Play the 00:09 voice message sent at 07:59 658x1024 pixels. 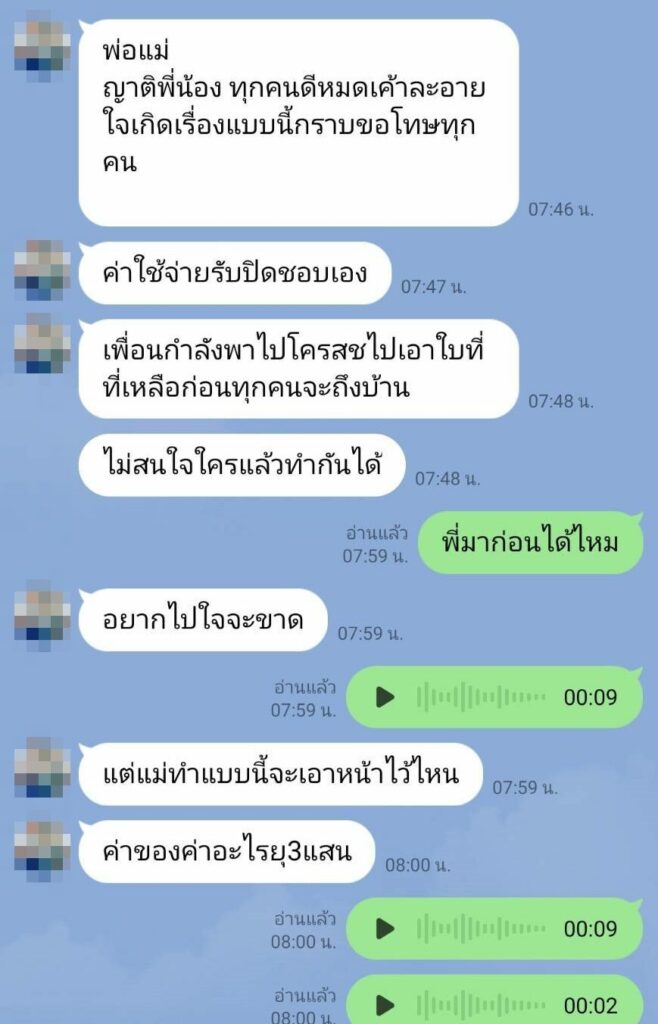(385, 697)
